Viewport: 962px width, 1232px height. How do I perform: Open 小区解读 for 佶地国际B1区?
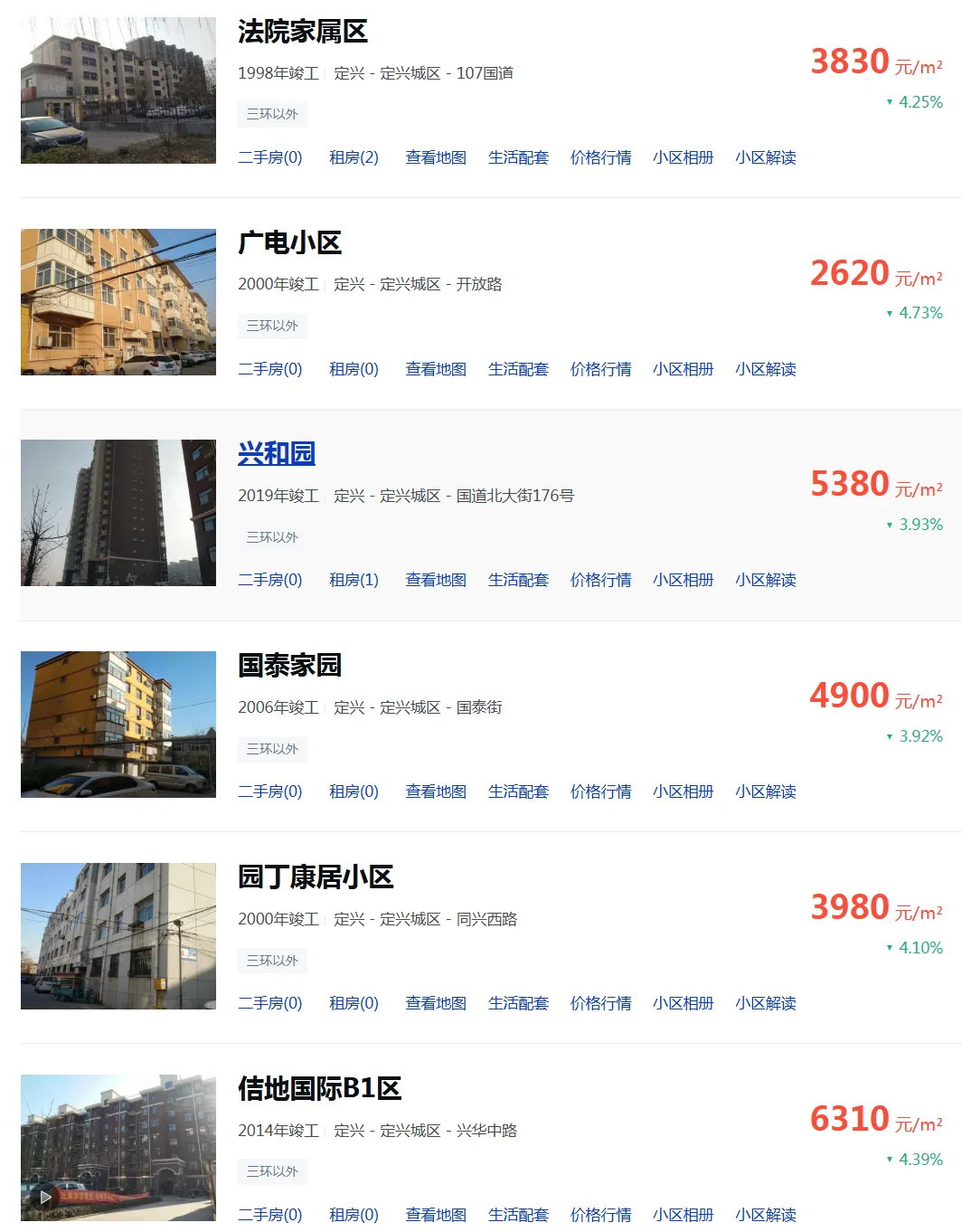point(765,1215)
